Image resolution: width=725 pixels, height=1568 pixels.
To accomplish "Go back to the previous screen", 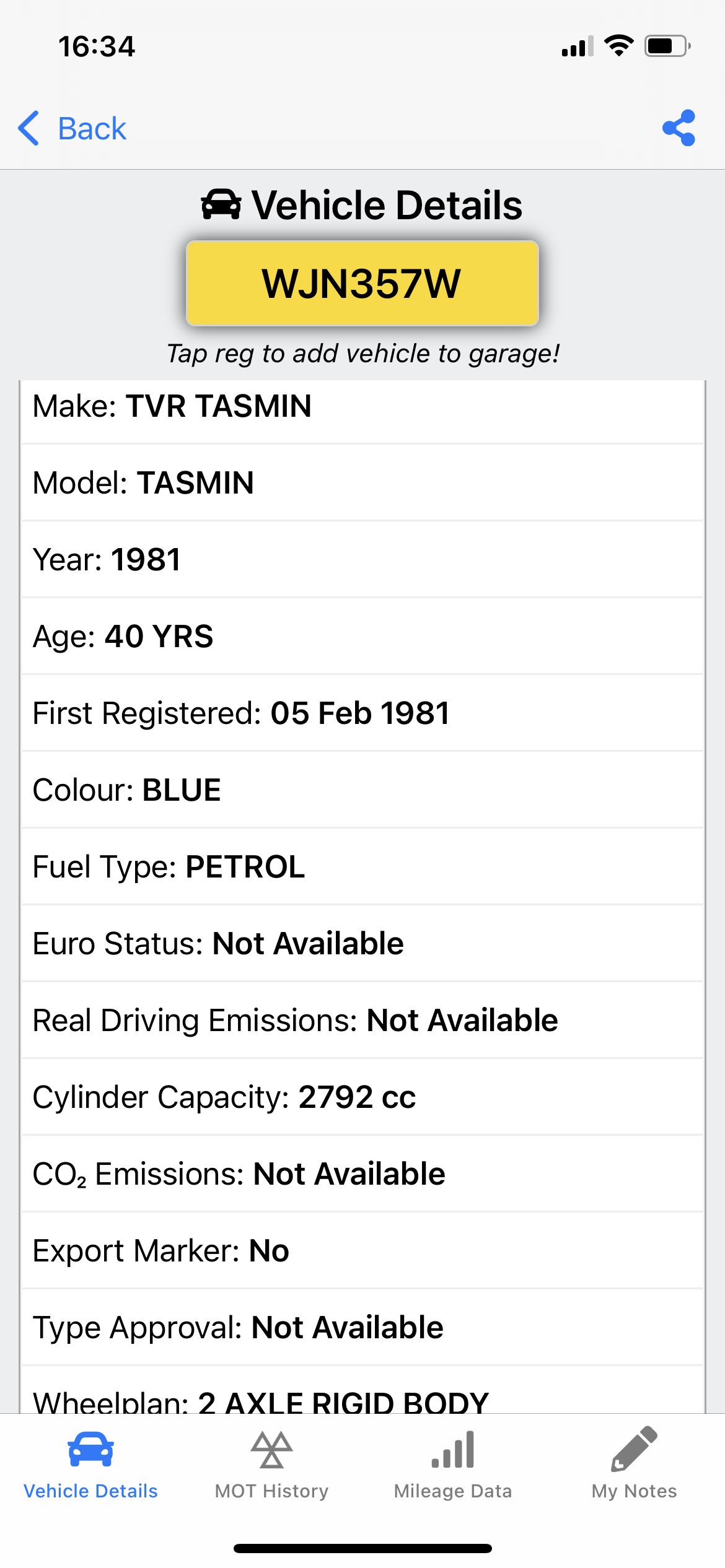I will 72,129.
